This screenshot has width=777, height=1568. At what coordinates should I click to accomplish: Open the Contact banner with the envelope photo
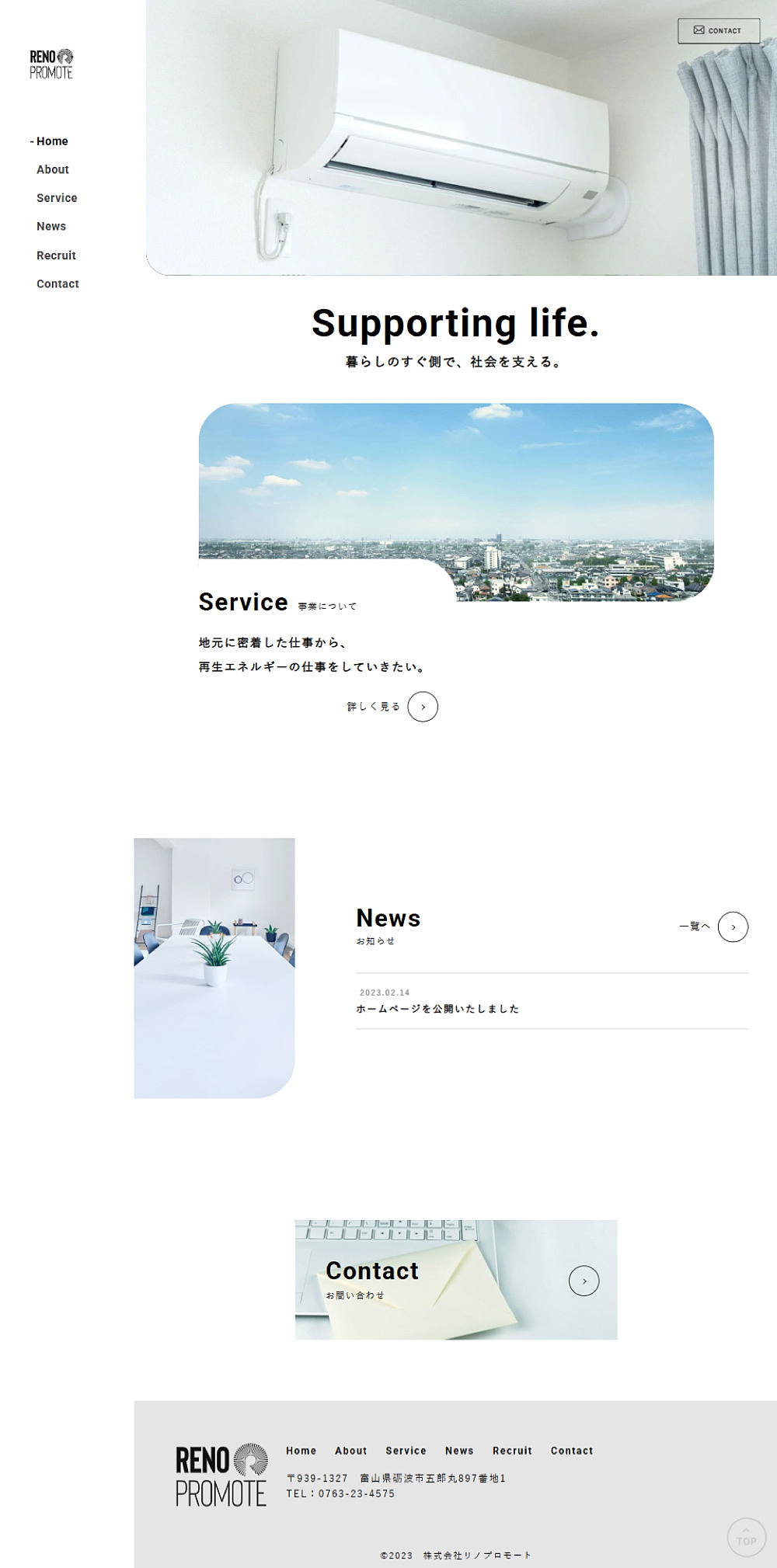tap(456, 1280)
